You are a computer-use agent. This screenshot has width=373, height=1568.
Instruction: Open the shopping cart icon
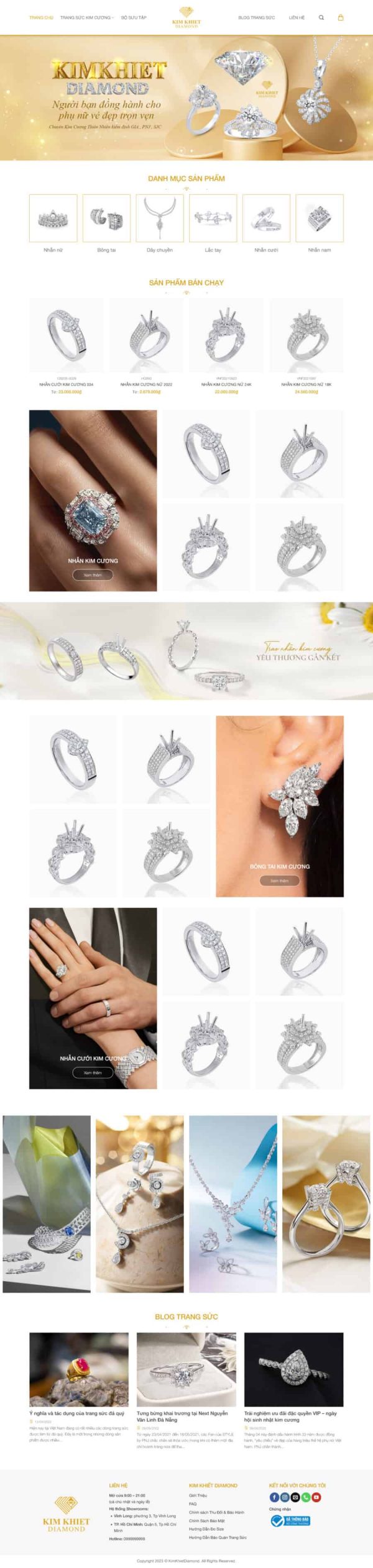pos(340,17)
